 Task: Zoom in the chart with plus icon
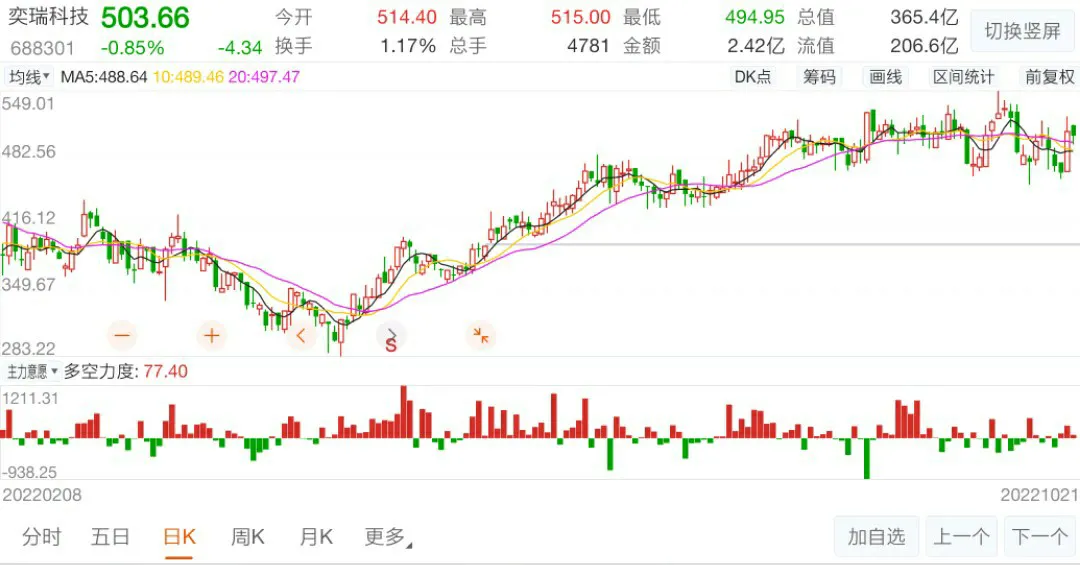pos(211,335)
